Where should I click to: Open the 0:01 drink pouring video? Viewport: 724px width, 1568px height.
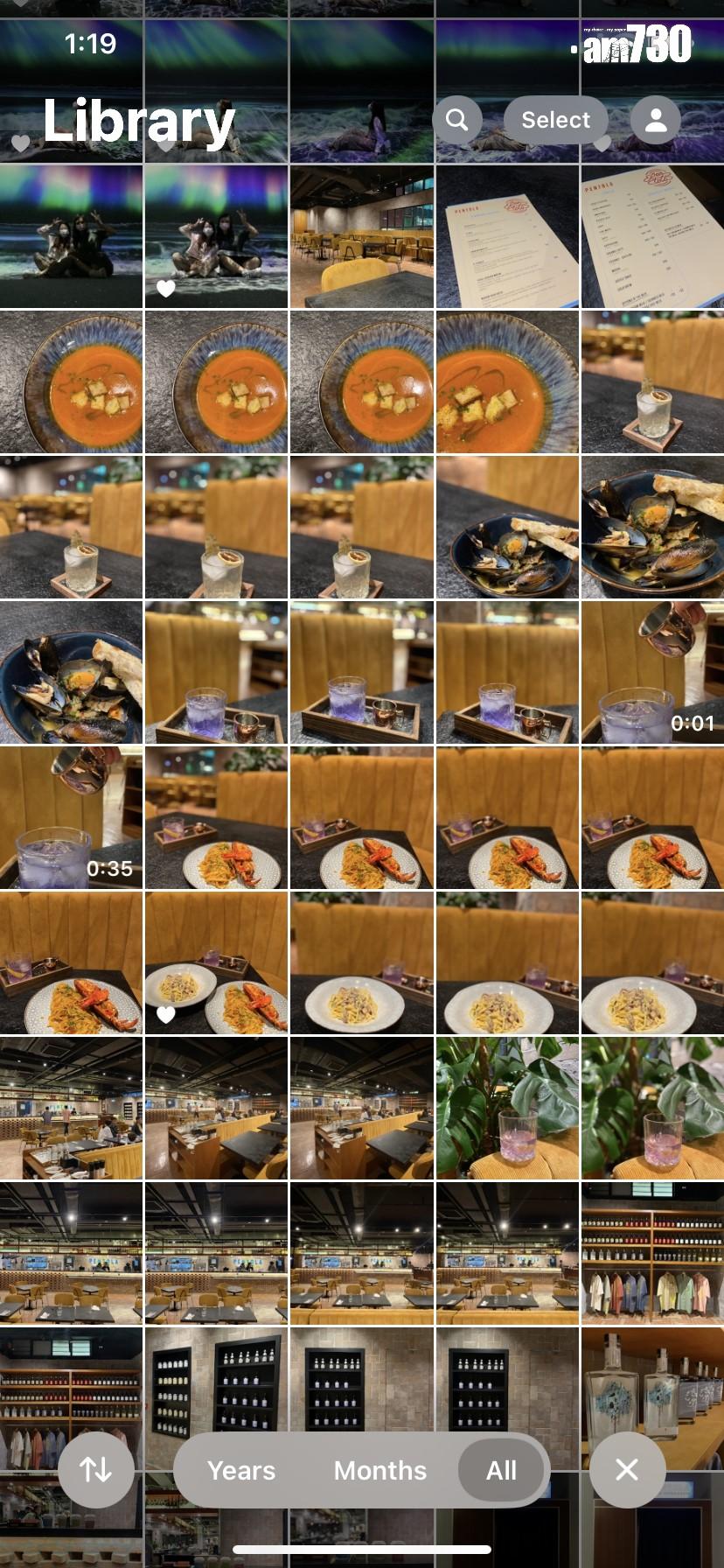coord(652,672)
